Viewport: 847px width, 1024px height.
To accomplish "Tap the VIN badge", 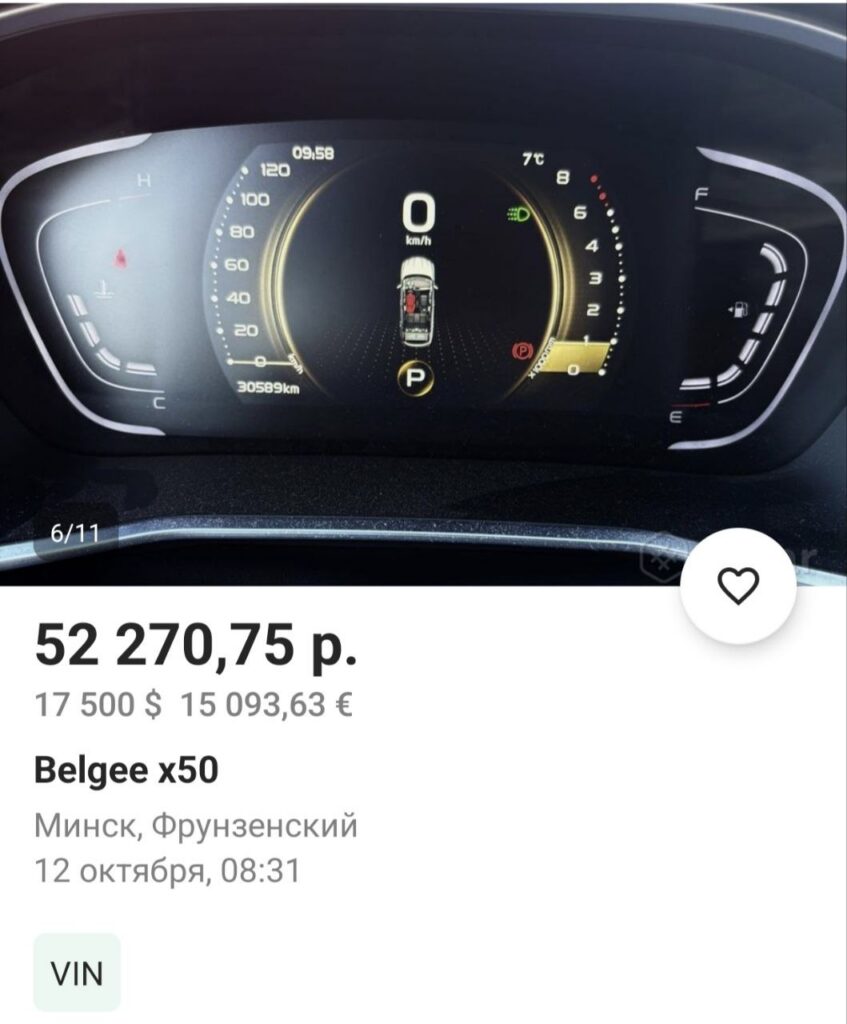I will click(77, 972).
